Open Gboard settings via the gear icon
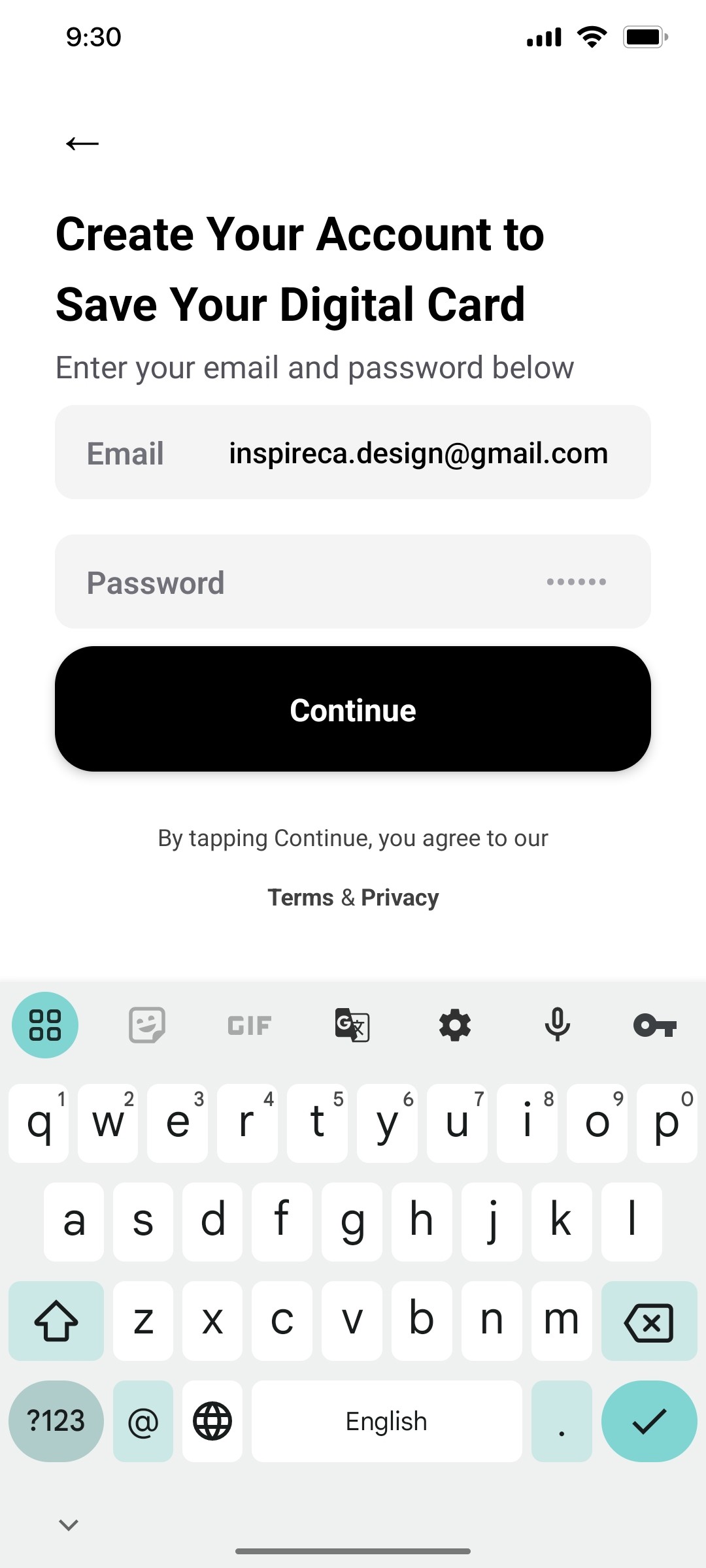This screenshot has width=706, height=1568. pyautogui.click(x=455, y=1024)
